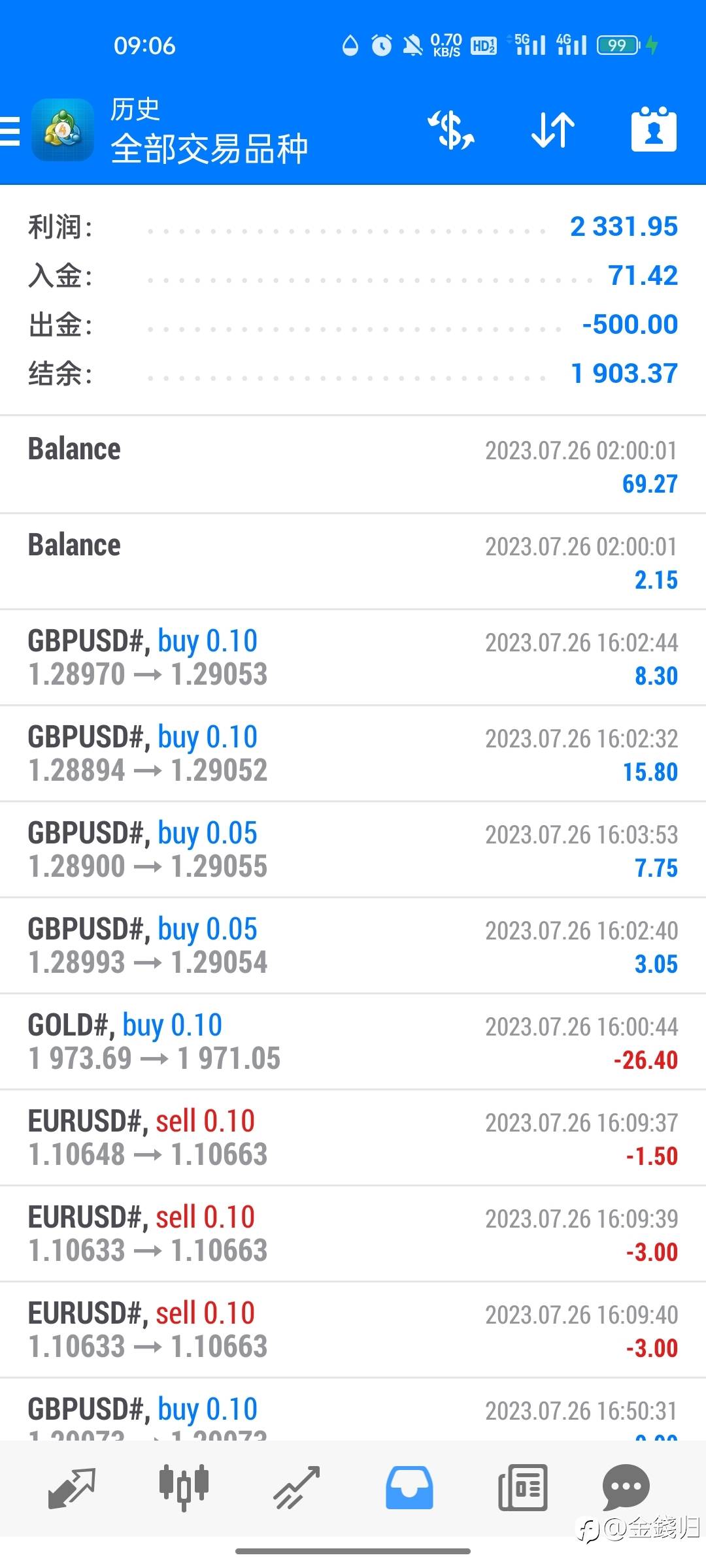Select the History inbox tab
This screenshot has width=706, height=1568.
[x=409, y=1488]
